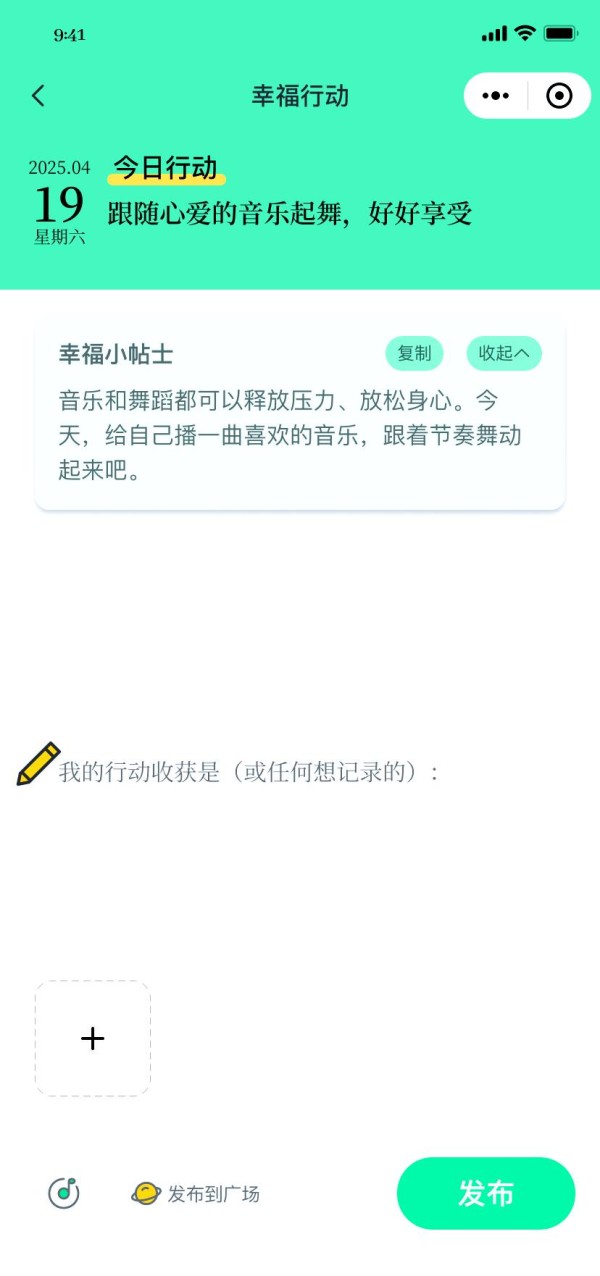Copy the 幸福小帖士 tip text
The width and height of the screenshot is (600, 1276).
[414, 353]
